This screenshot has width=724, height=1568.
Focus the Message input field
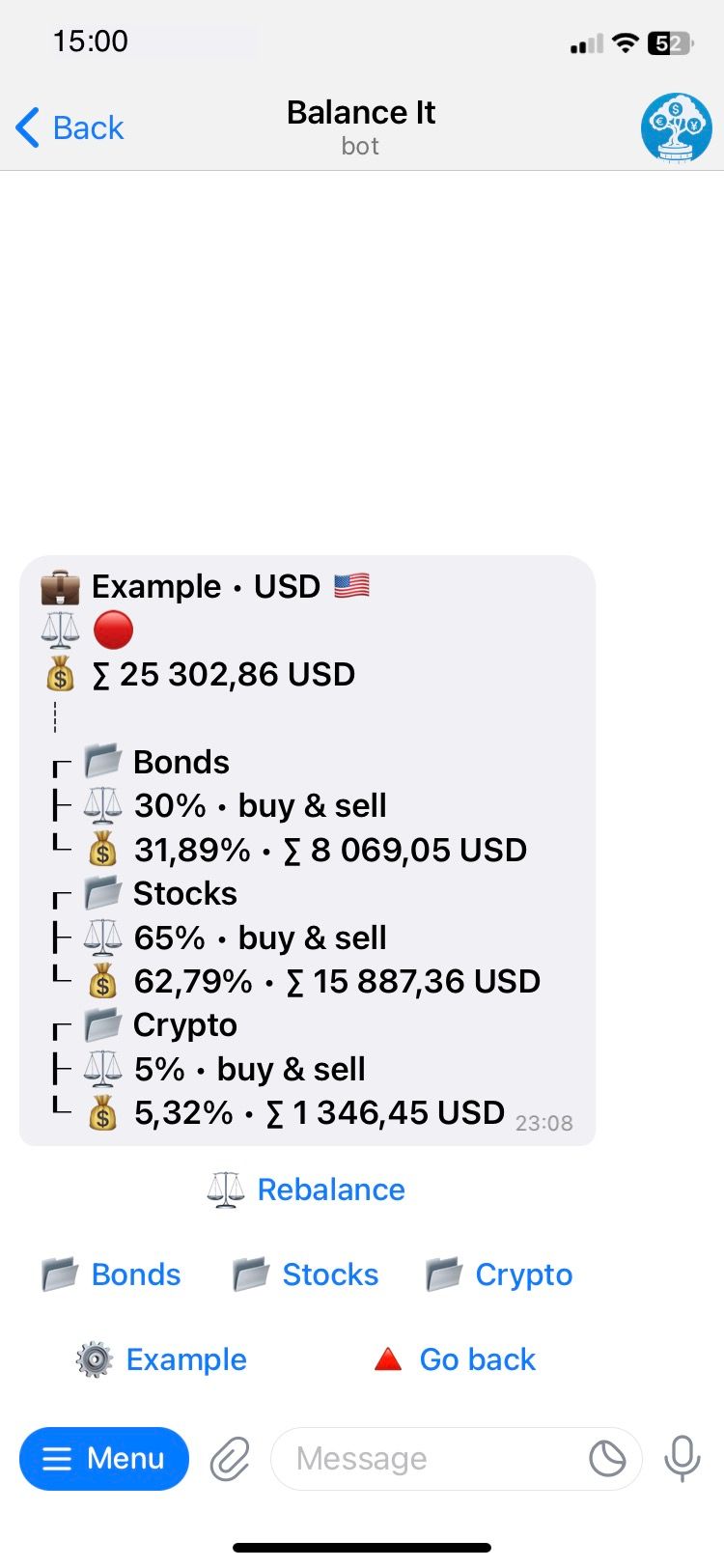425,1458
